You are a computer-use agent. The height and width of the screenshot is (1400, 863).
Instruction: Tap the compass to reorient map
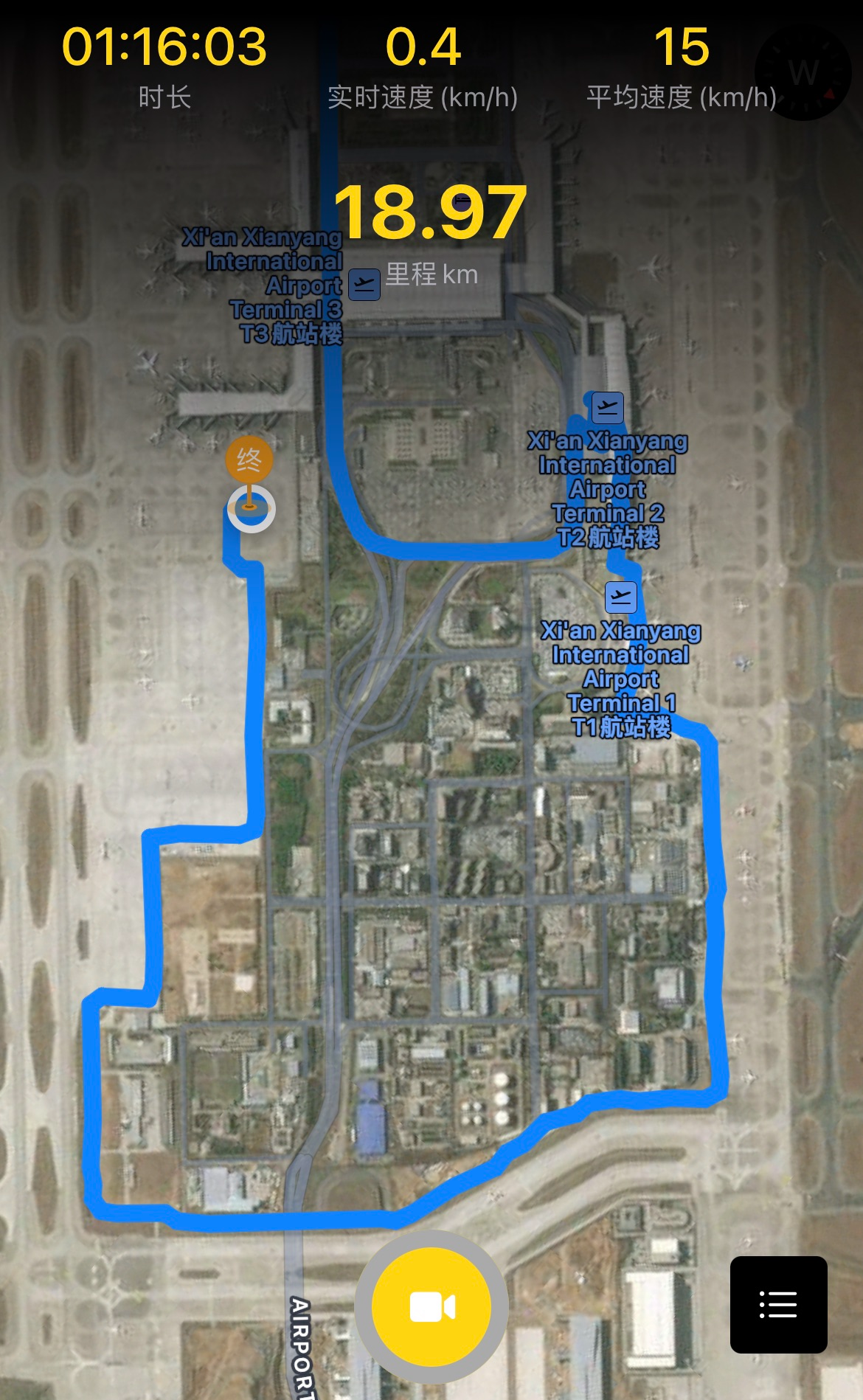(x=803, y=73)
